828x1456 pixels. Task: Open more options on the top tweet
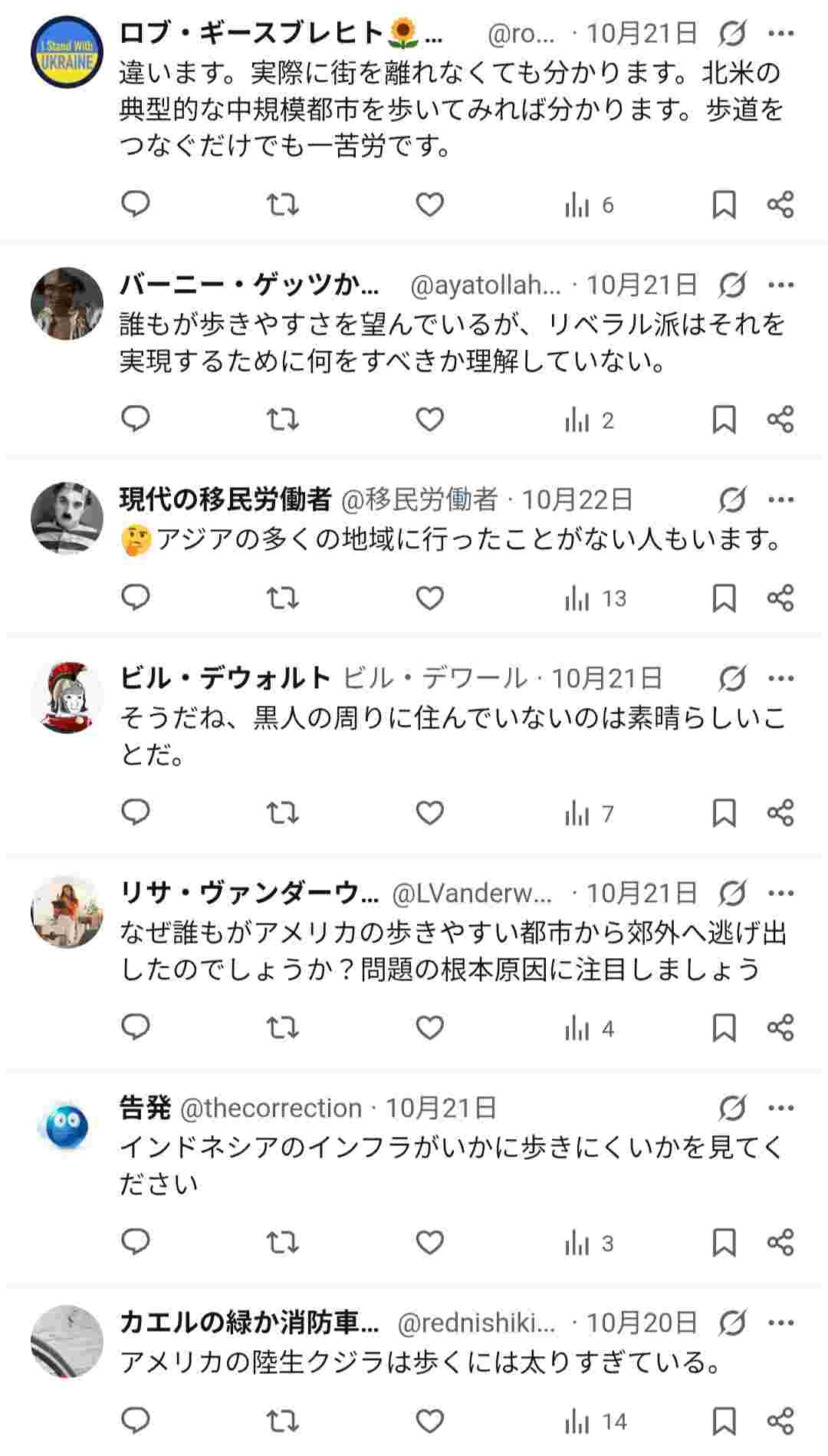point(782,33)
